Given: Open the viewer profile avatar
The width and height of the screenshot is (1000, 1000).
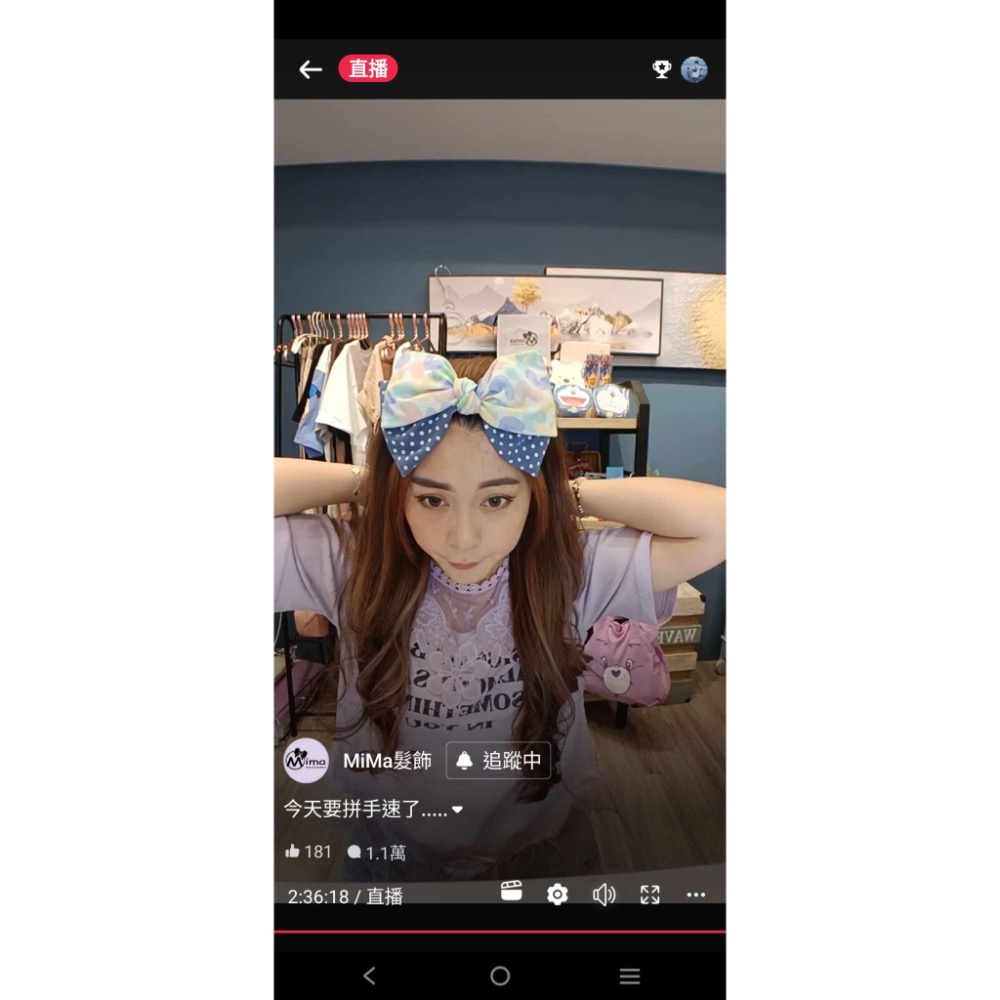Looking at the screenshot, I should tap(694, 69).
